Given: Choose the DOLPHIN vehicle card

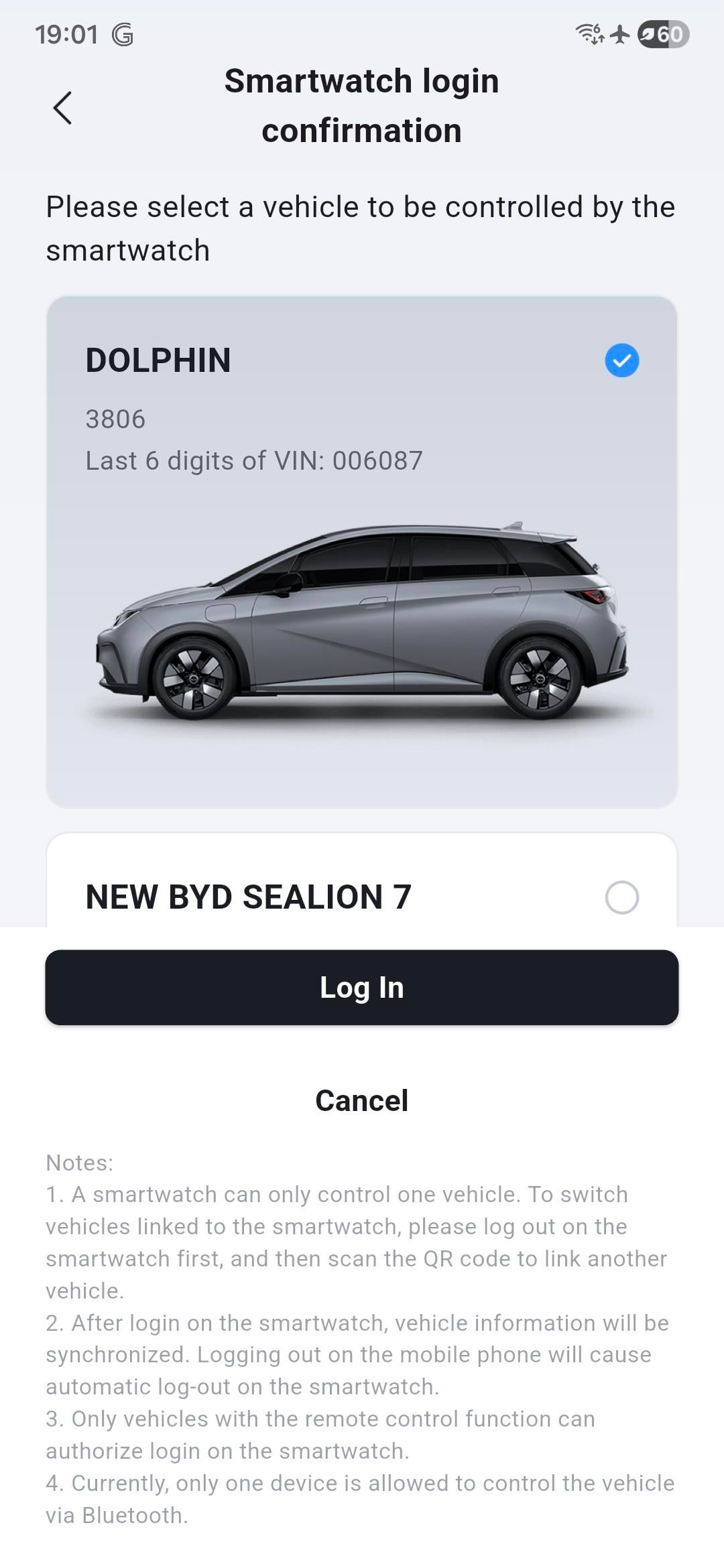Looking at the screenshot, I should (362, 551).
